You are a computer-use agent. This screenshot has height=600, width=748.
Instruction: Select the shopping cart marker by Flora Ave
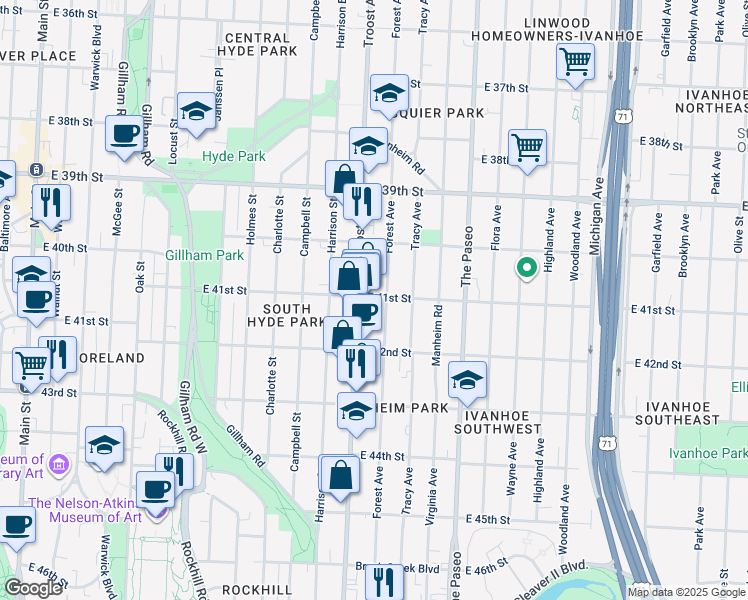click(527, 148)
